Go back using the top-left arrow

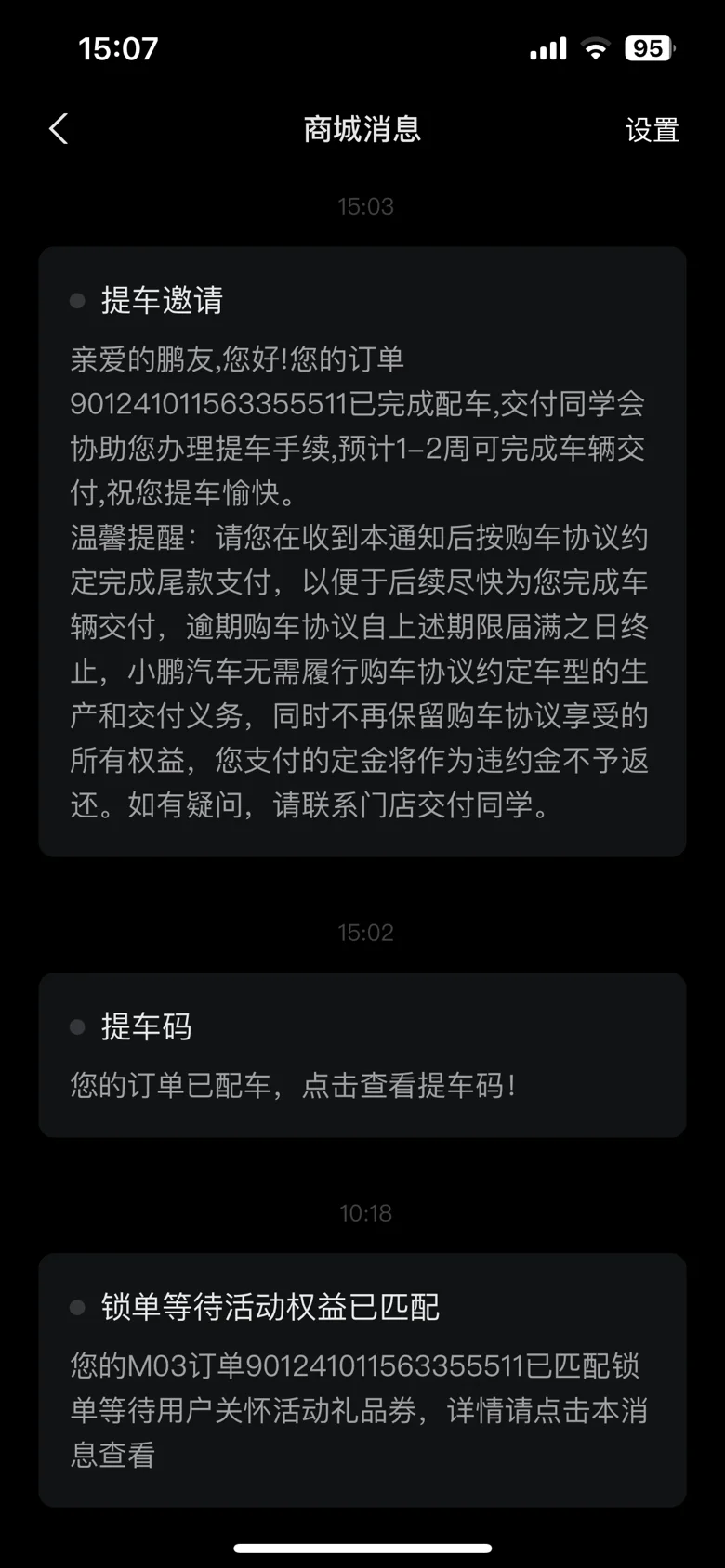(59, 129)
